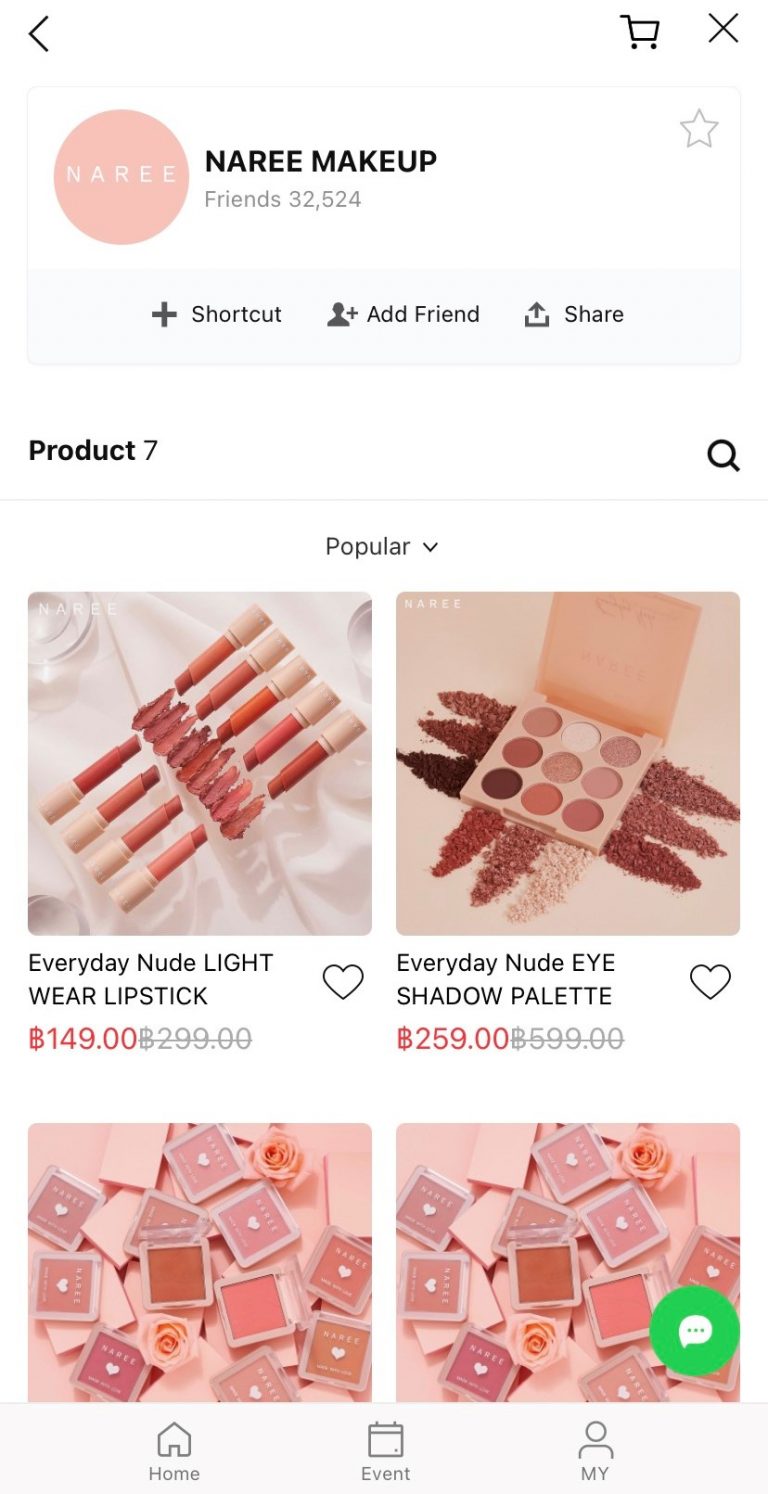Search products with the magnifier icon
Viewport: 768px width, 1494px height.
coord(723,455)
